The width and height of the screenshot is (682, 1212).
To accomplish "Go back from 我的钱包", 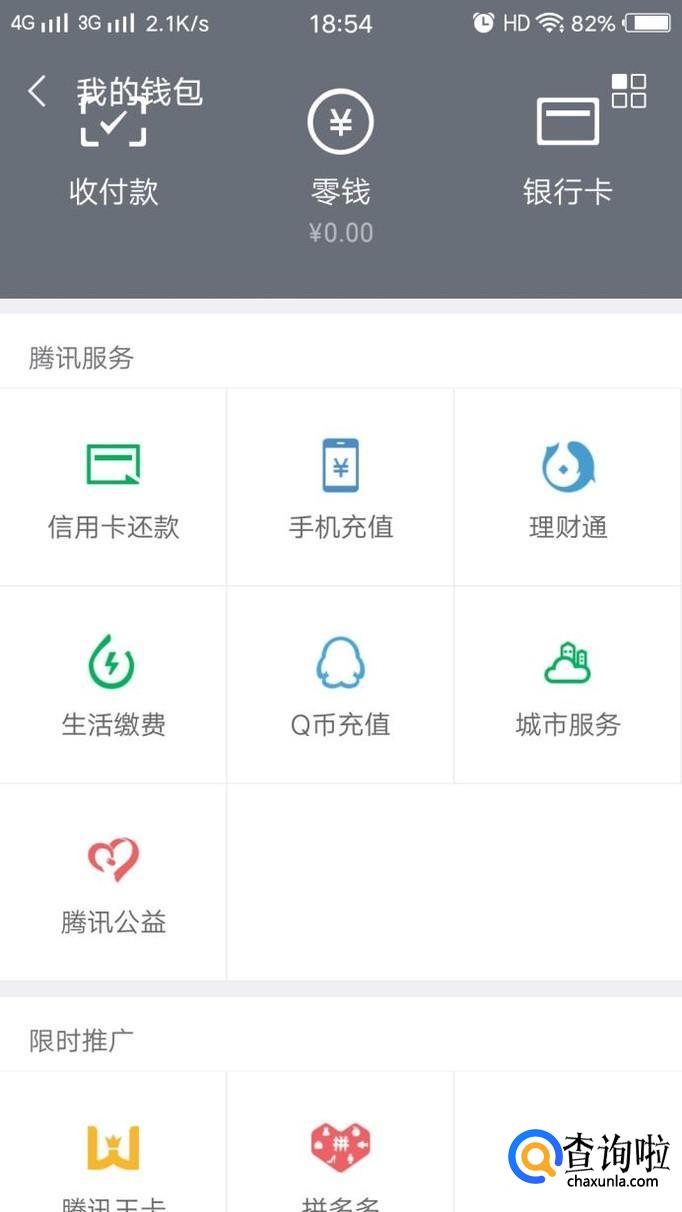I will point(36,92).
